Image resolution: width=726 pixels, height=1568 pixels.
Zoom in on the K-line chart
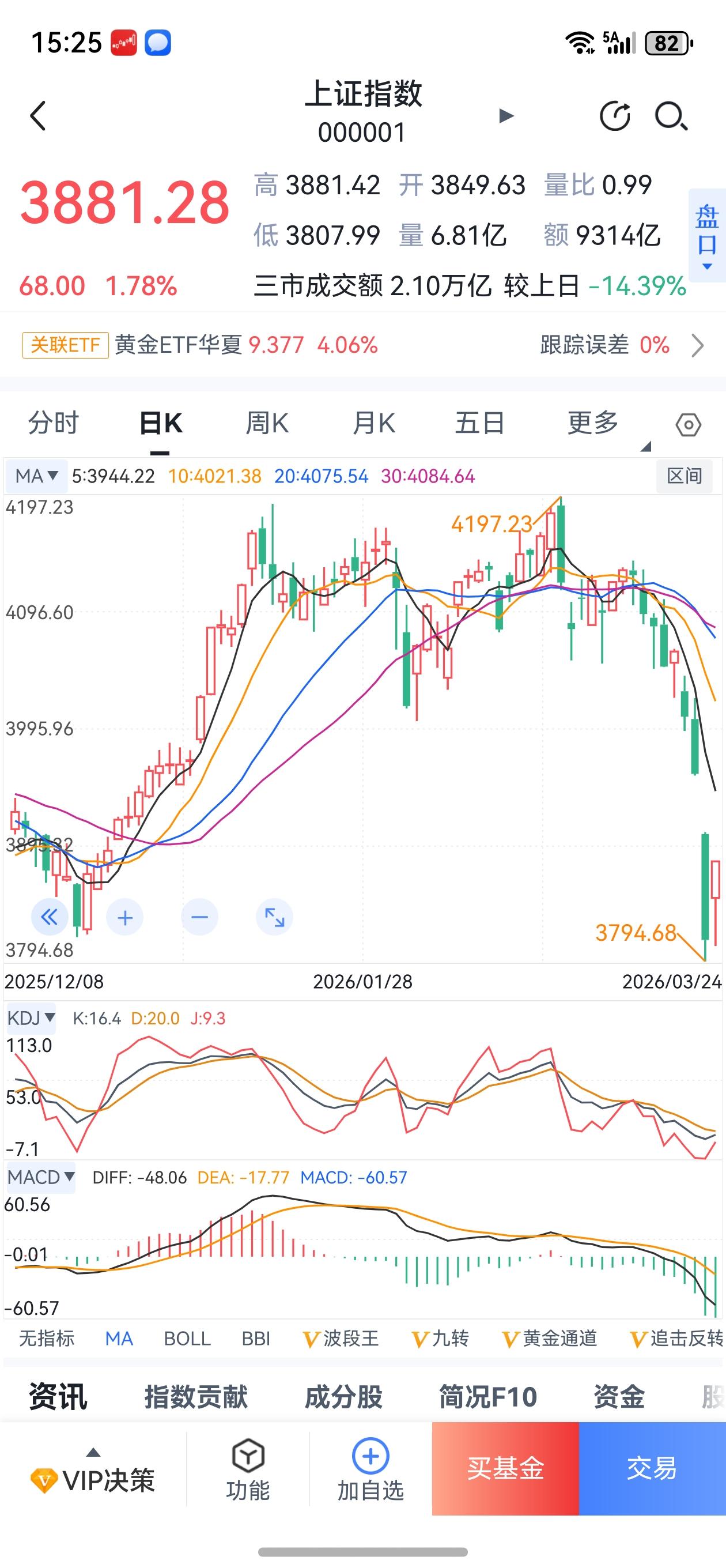(124, 917)
